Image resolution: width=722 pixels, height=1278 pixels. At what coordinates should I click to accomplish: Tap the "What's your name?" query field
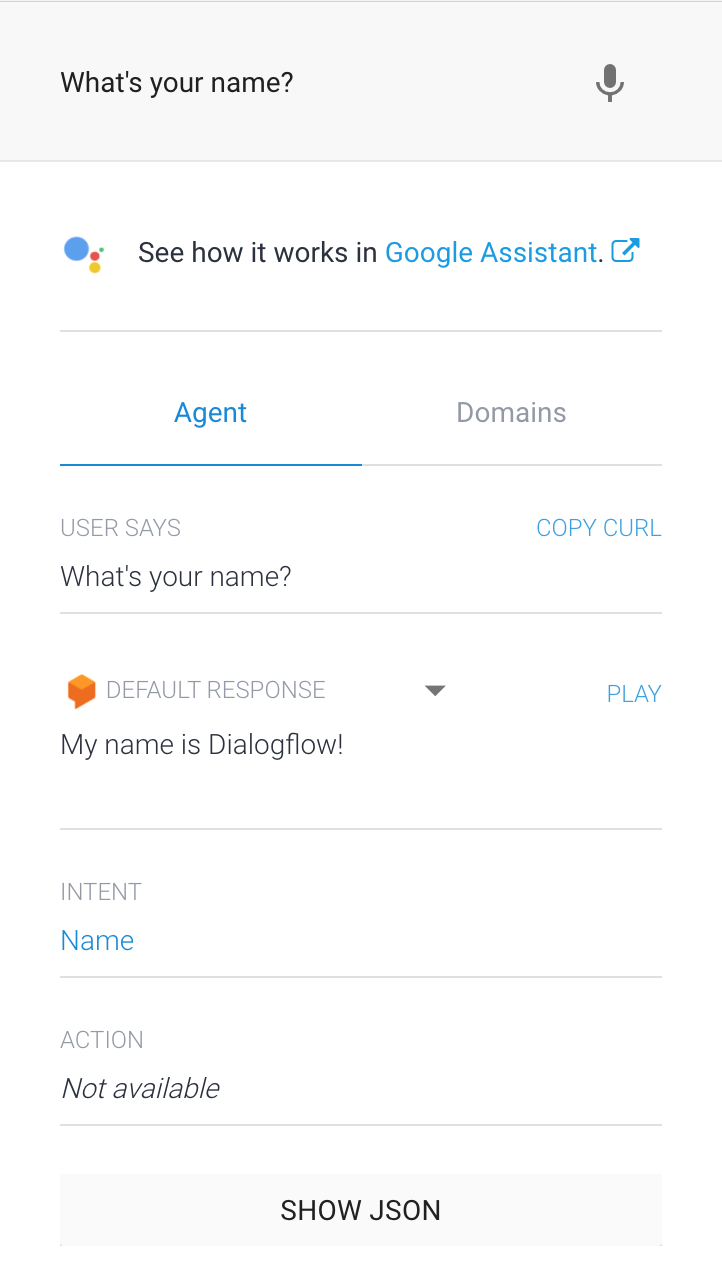pos(300,82)
